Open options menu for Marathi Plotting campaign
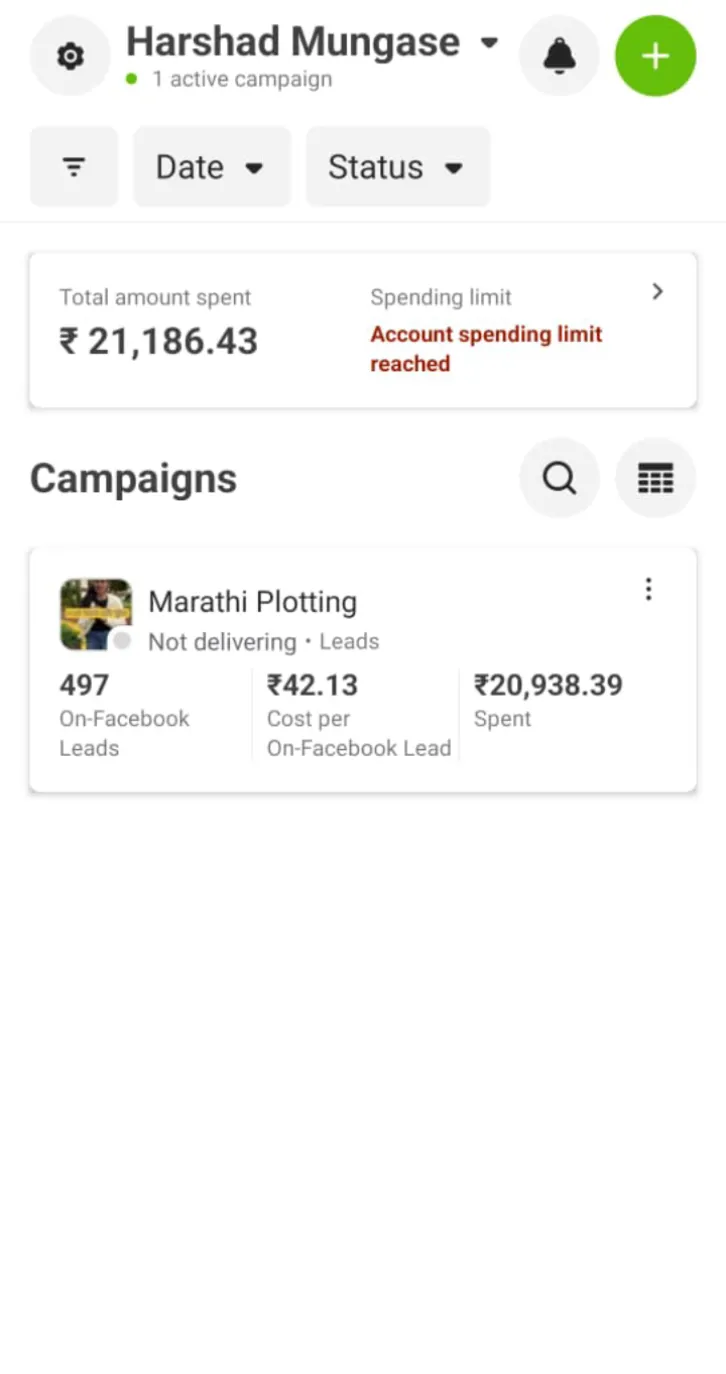The height and width of the screenshot is (1374, 726). click(x=648, y=589)
